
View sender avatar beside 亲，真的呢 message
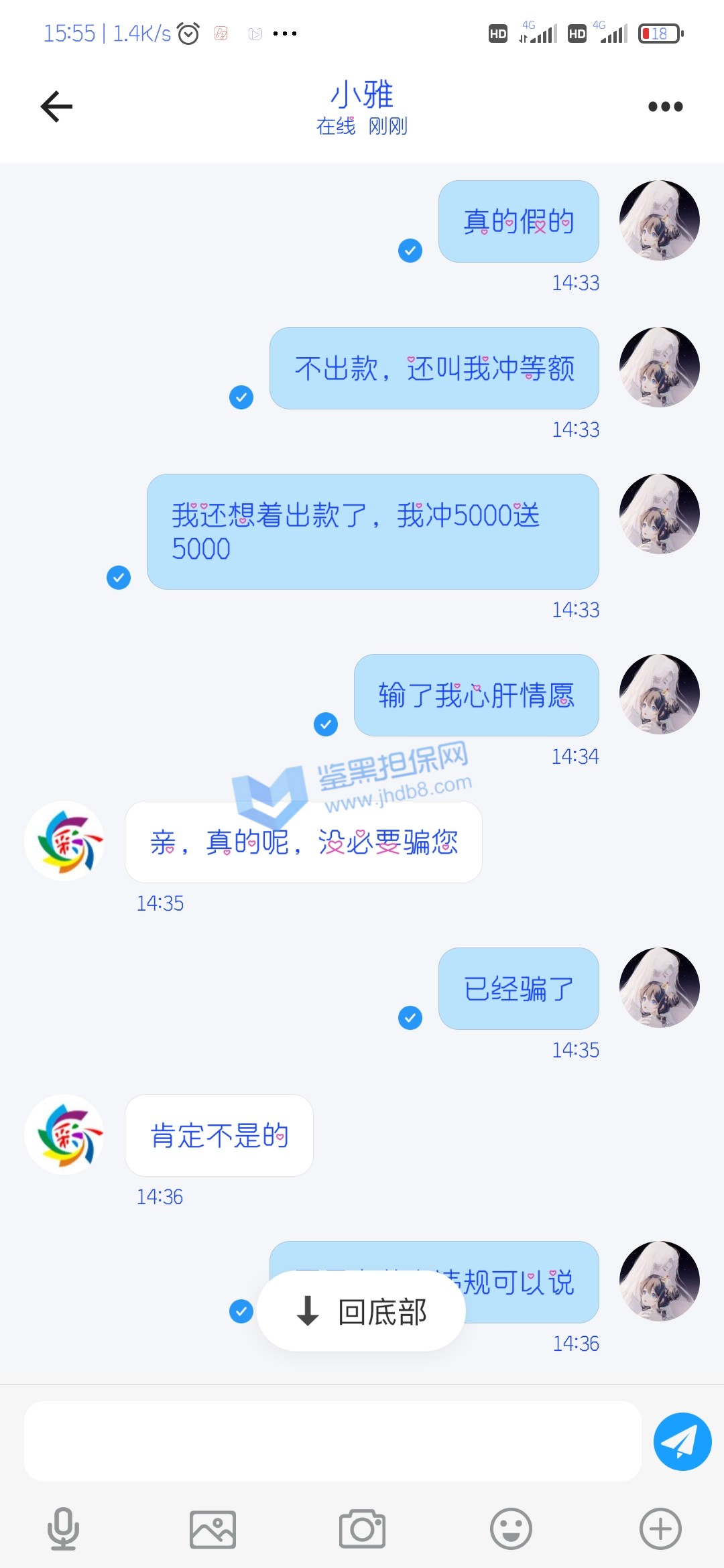(64, 841)
